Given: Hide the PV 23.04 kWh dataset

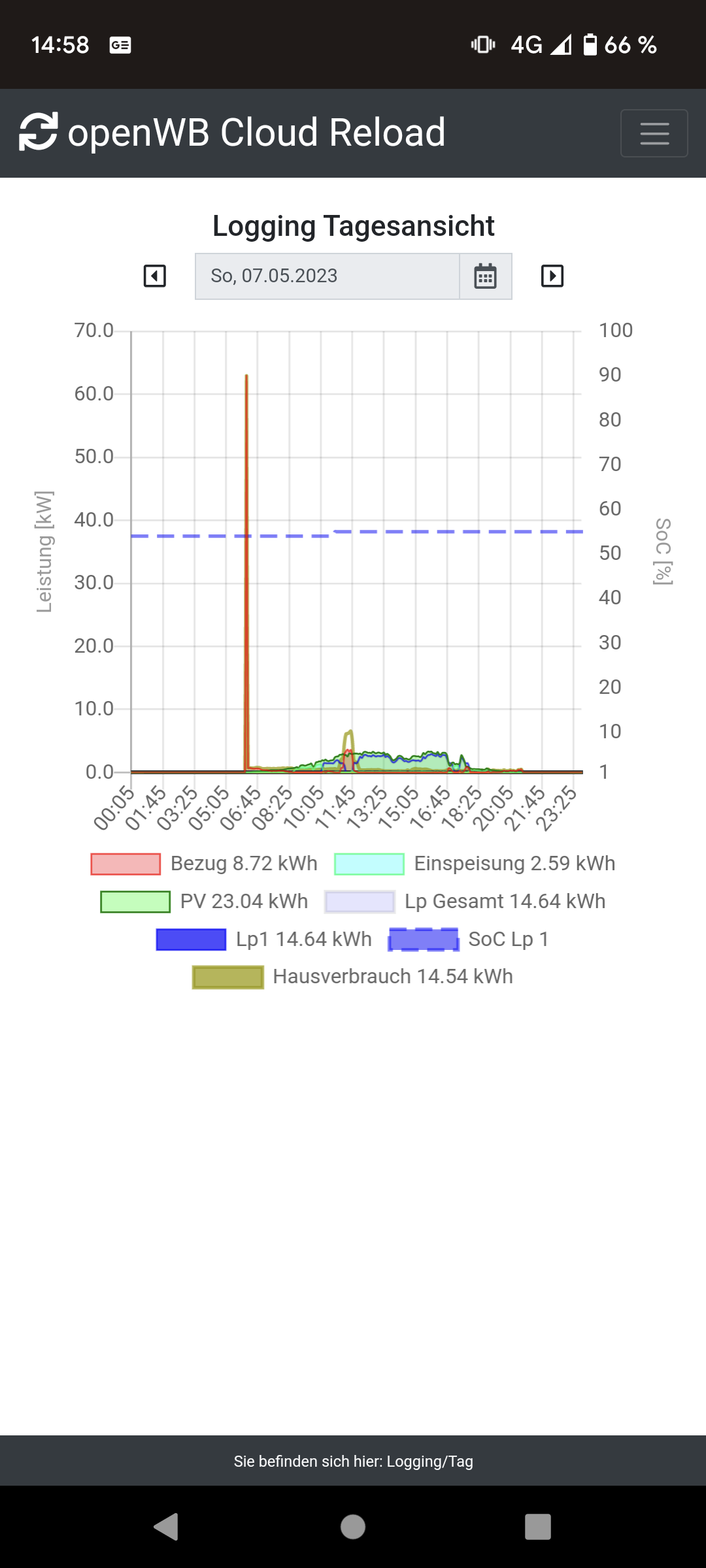Looking at the screenshot, I should pos(204,902).
